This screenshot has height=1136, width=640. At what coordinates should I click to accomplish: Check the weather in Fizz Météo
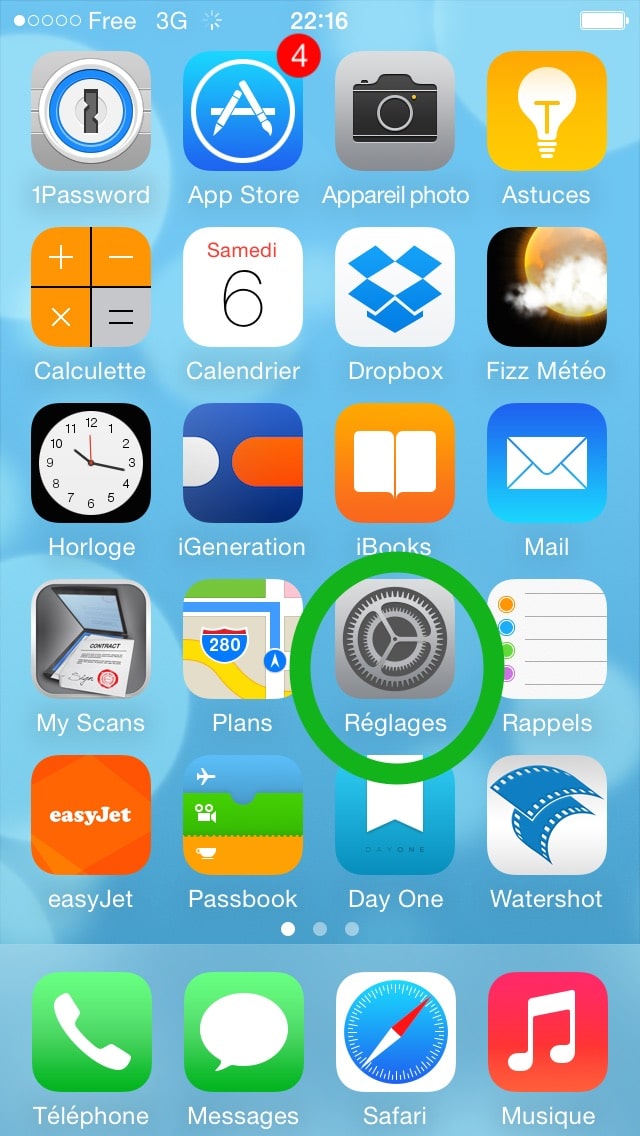click(x=547, y=287)
